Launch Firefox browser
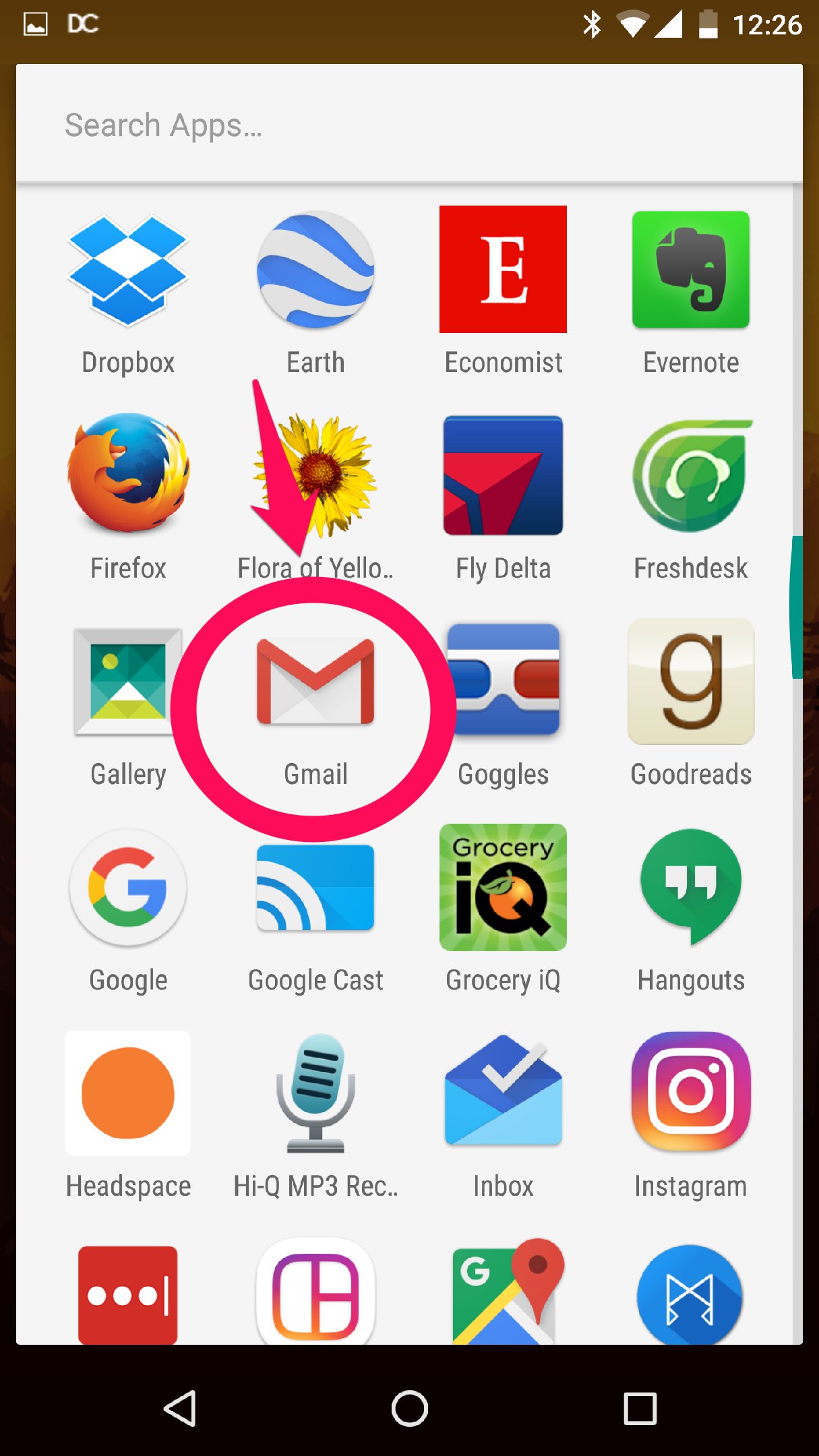The width and height of the screenshot is (819, 1456). [127, 475]
